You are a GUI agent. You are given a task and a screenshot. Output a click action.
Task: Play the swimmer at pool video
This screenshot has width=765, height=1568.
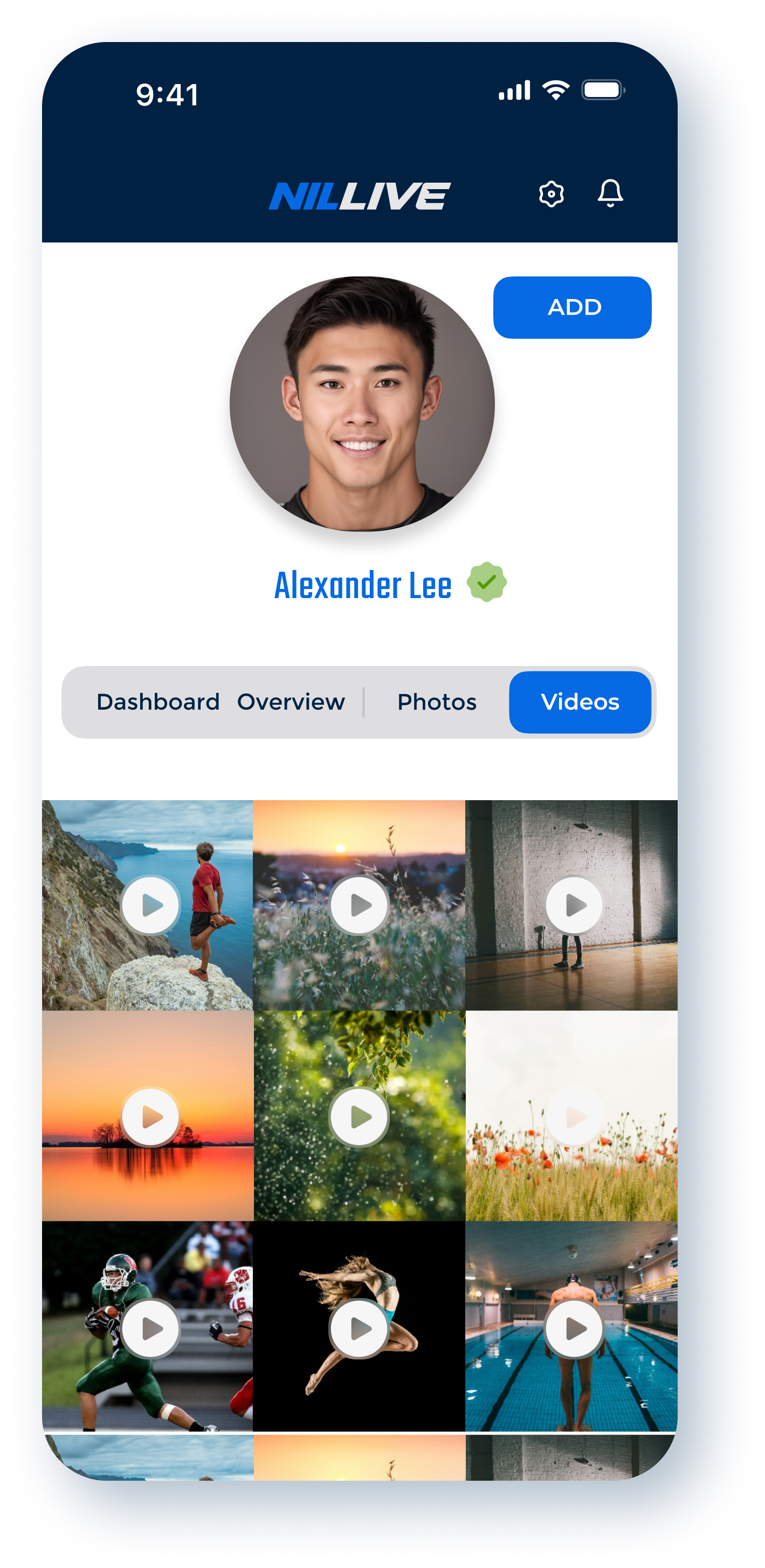pos(574,1328)
